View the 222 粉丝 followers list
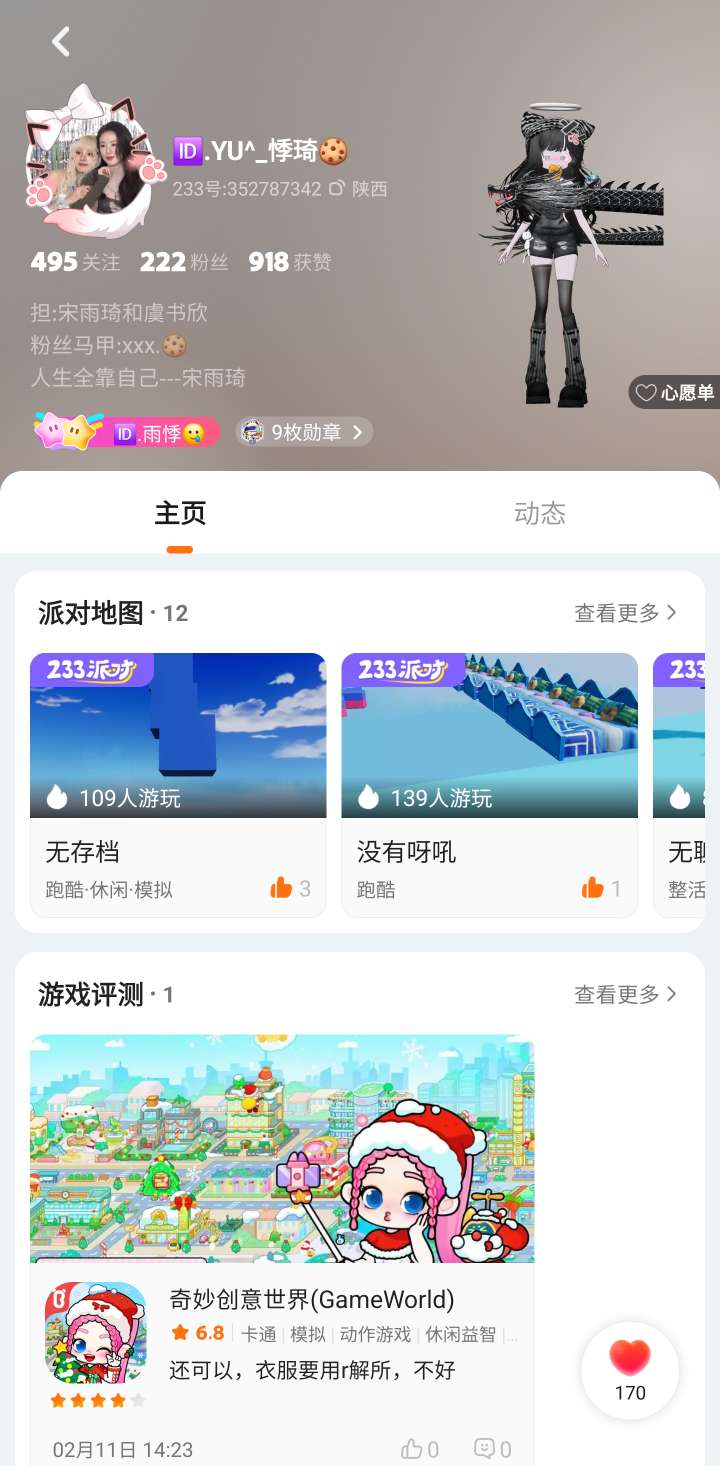 tap(184, 262)
